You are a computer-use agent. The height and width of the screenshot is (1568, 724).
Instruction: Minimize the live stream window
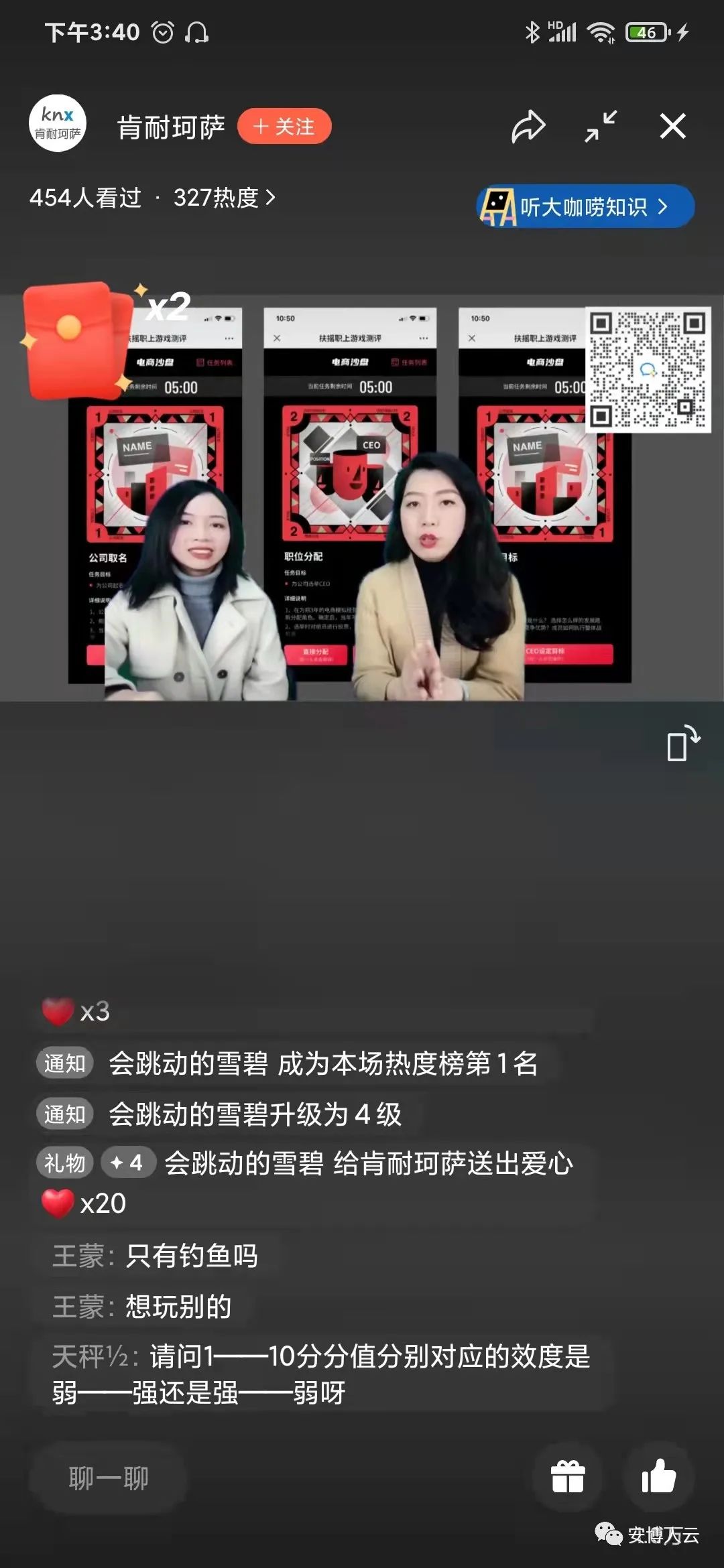pyautogui.click(x=601, y=126)
